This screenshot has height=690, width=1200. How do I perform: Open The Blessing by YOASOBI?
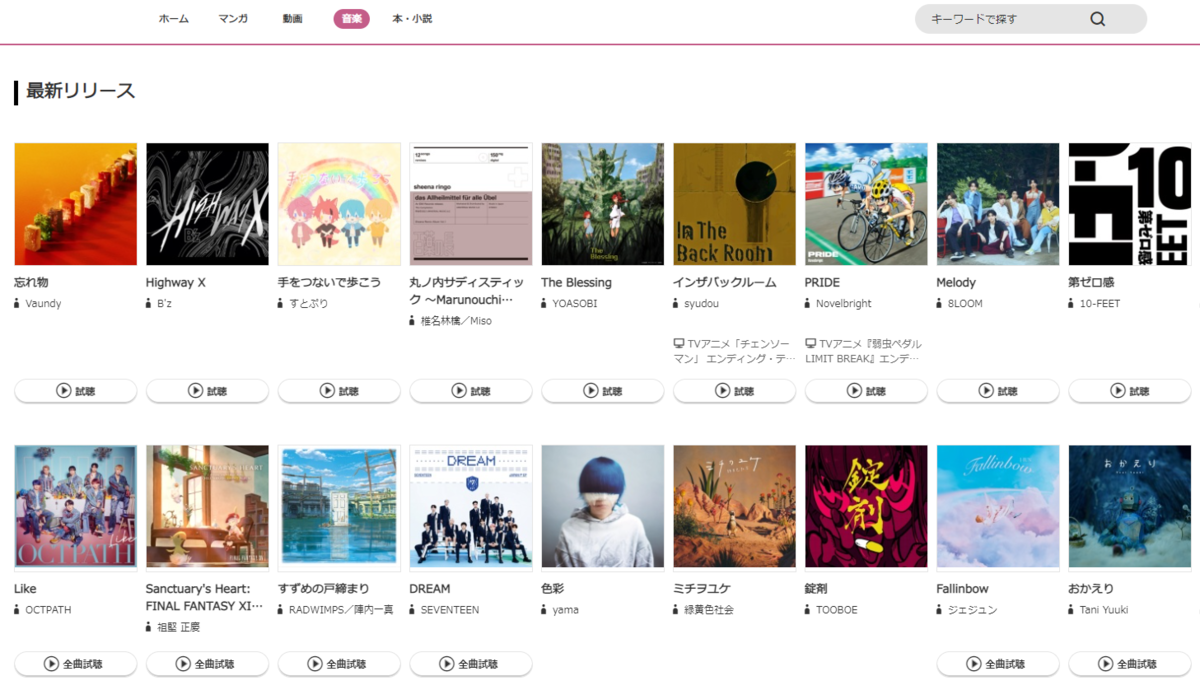pyautogui.click(x=603, y=204)
